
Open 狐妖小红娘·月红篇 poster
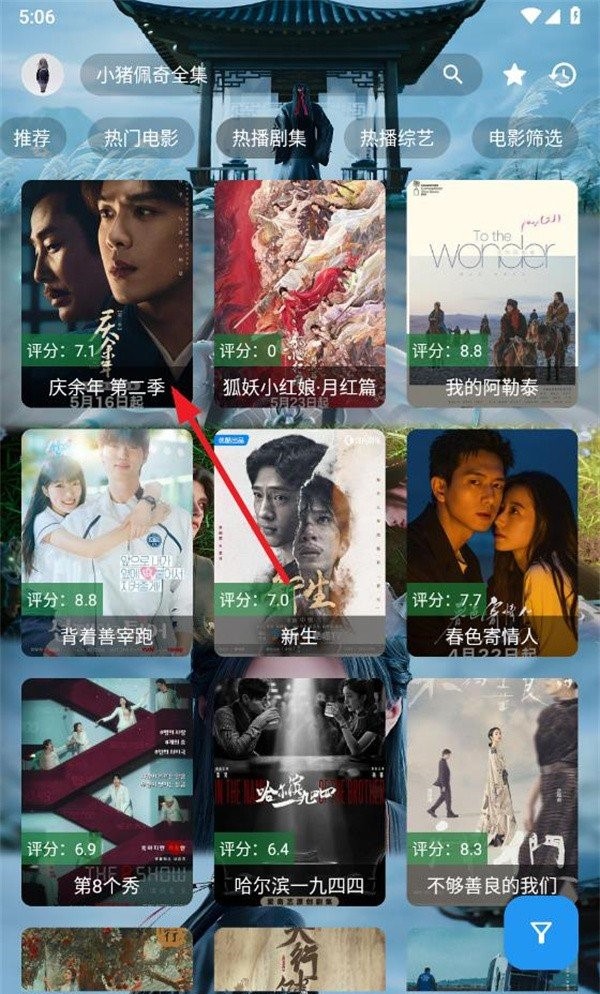[299, 292]
